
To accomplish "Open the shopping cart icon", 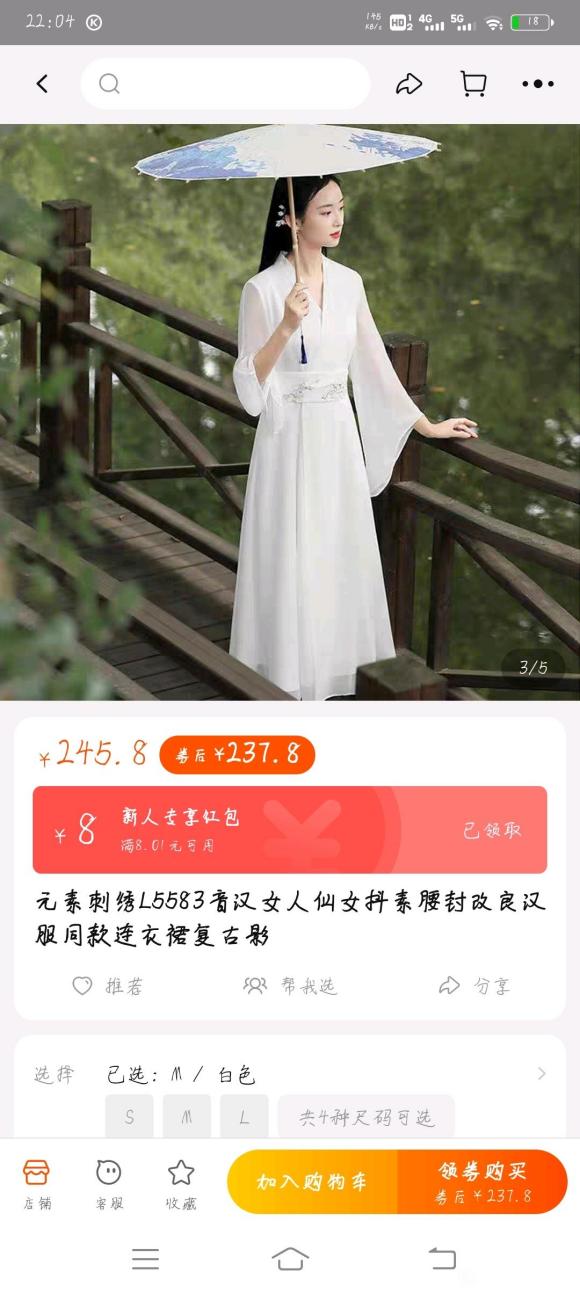I will [x=473, y=84].
